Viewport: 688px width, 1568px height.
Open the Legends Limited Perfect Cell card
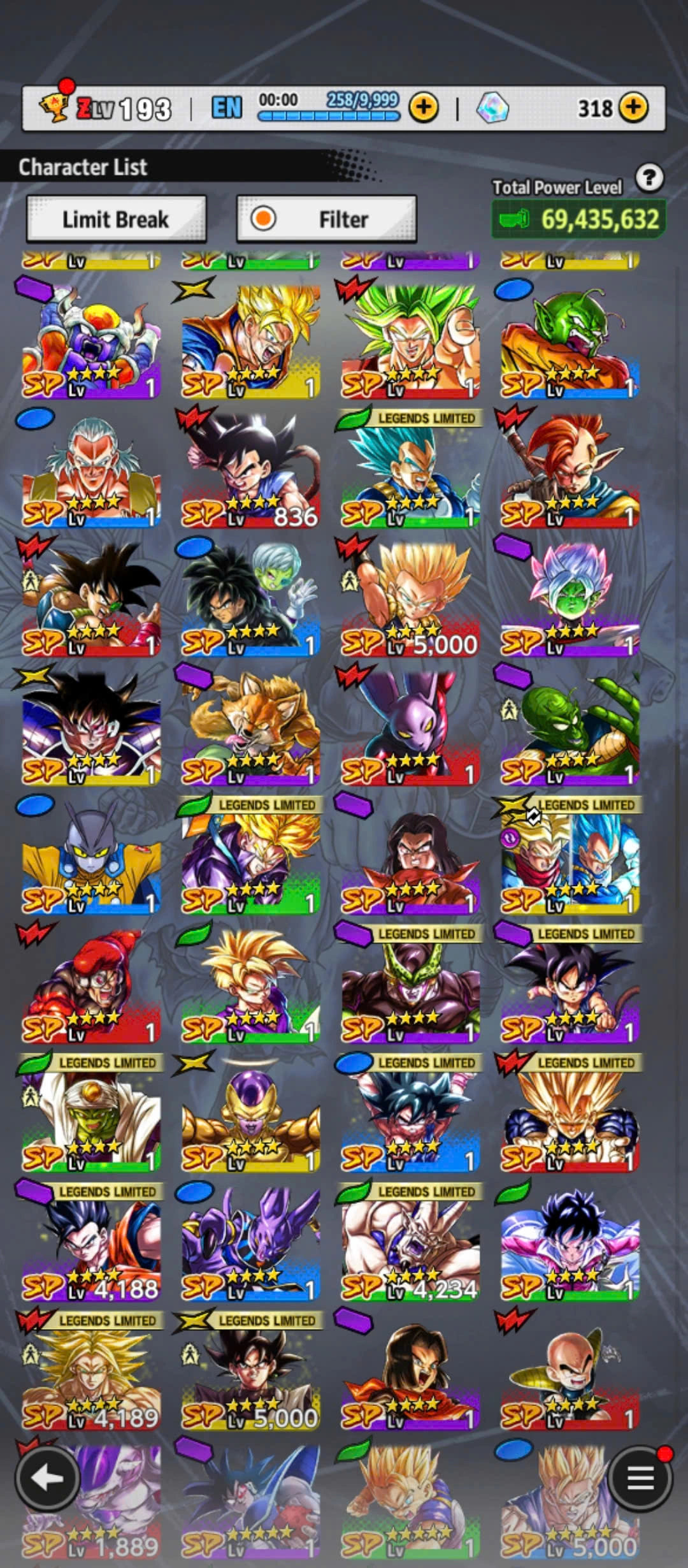point(410,985)
